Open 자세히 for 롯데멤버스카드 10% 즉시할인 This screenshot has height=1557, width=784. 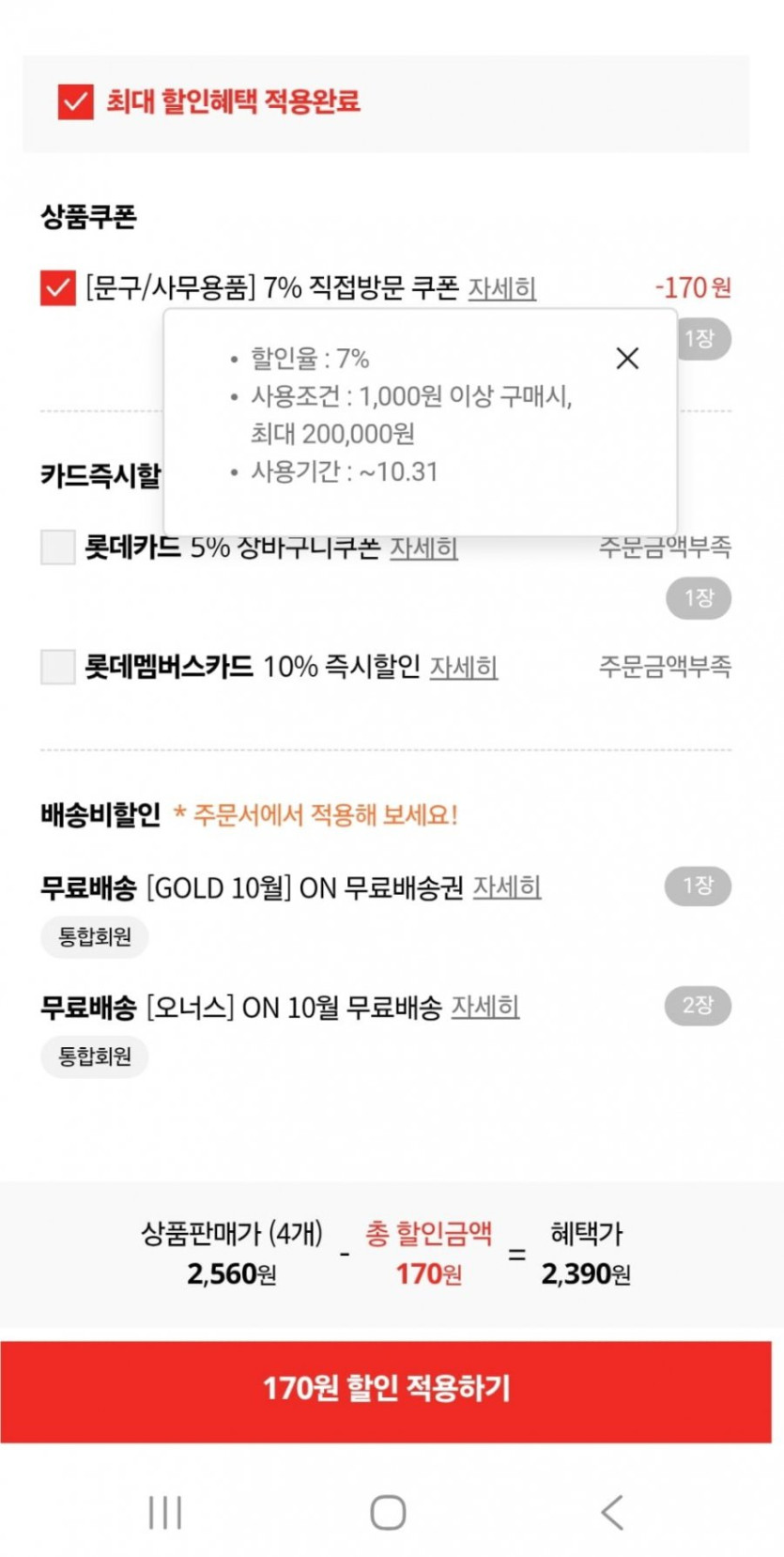[464, 667]
